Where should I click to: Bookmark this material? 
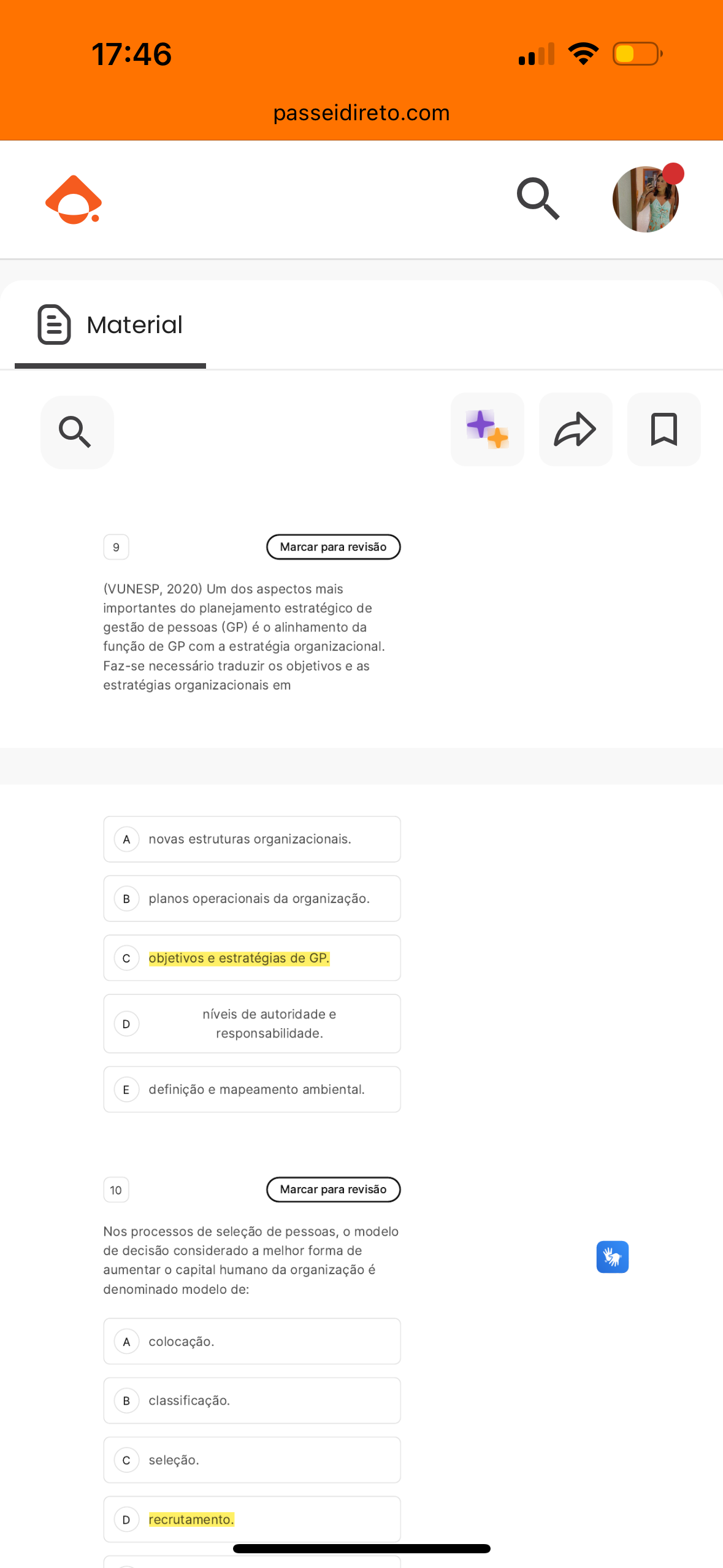tap(664, 429)
